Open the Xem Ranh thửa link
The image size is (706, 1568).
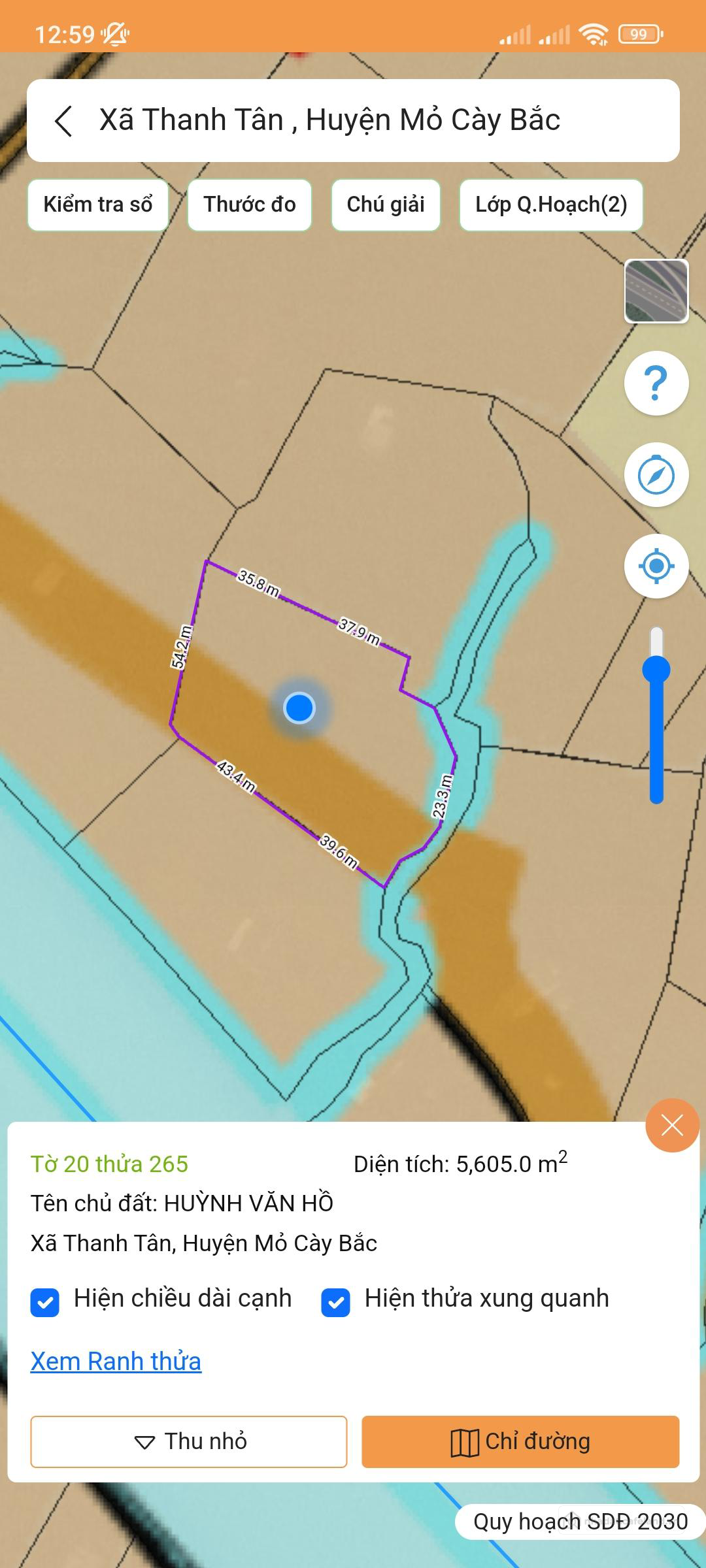(116, 1362)
